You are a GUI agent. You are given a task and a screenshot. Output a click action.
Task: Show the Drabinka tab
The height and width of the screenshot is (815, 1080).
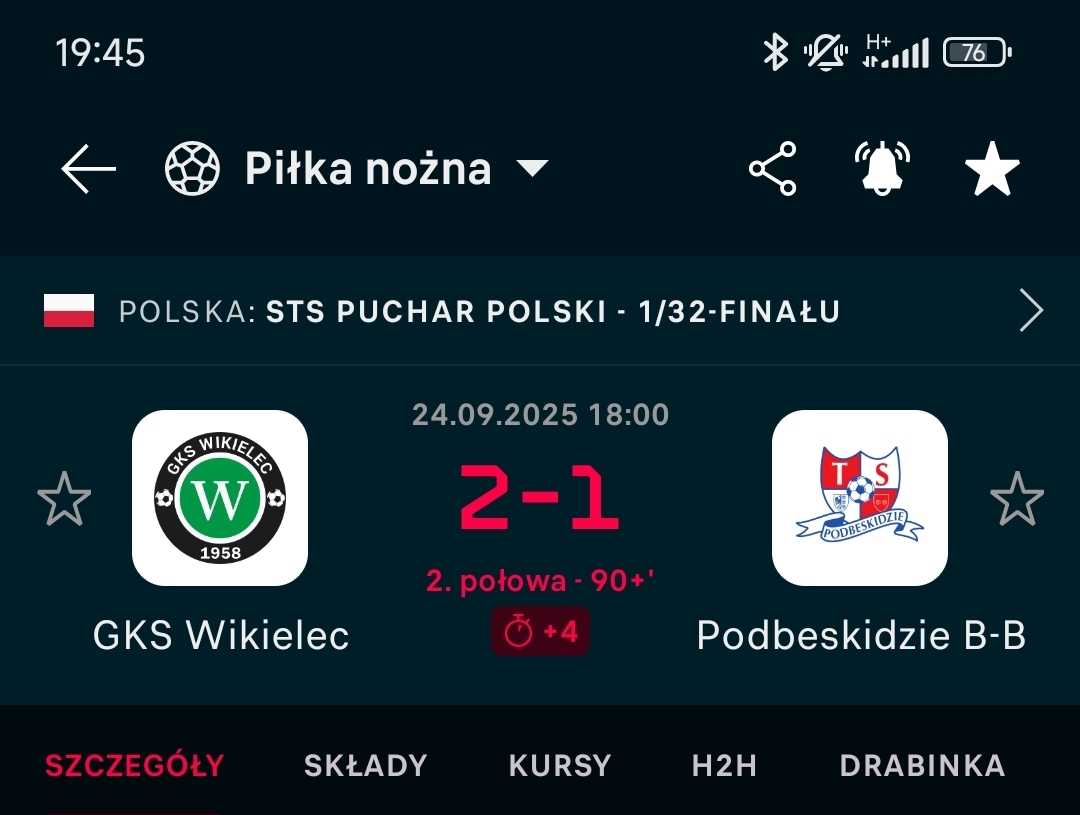(x=922, y=766)
